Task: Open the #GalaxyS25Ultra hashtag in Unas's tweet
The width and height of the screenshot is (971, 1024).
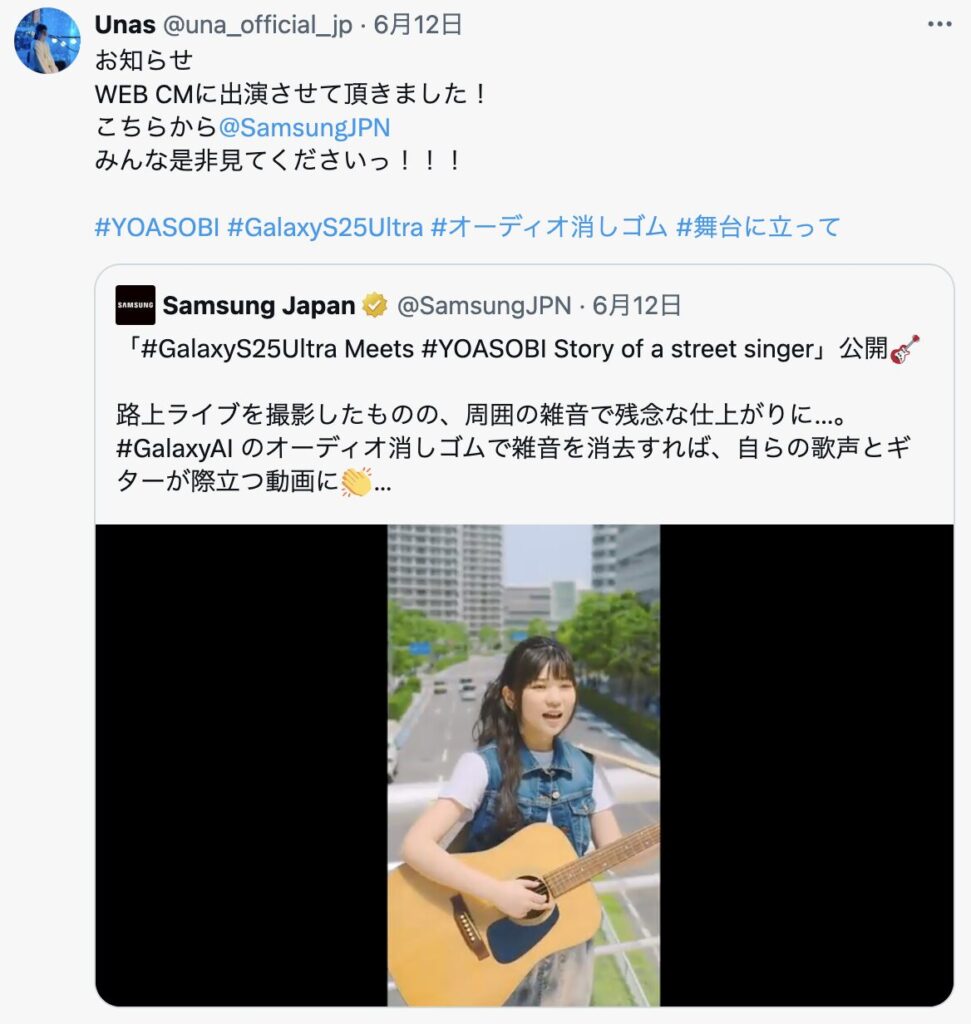Action: coord(325,227)
